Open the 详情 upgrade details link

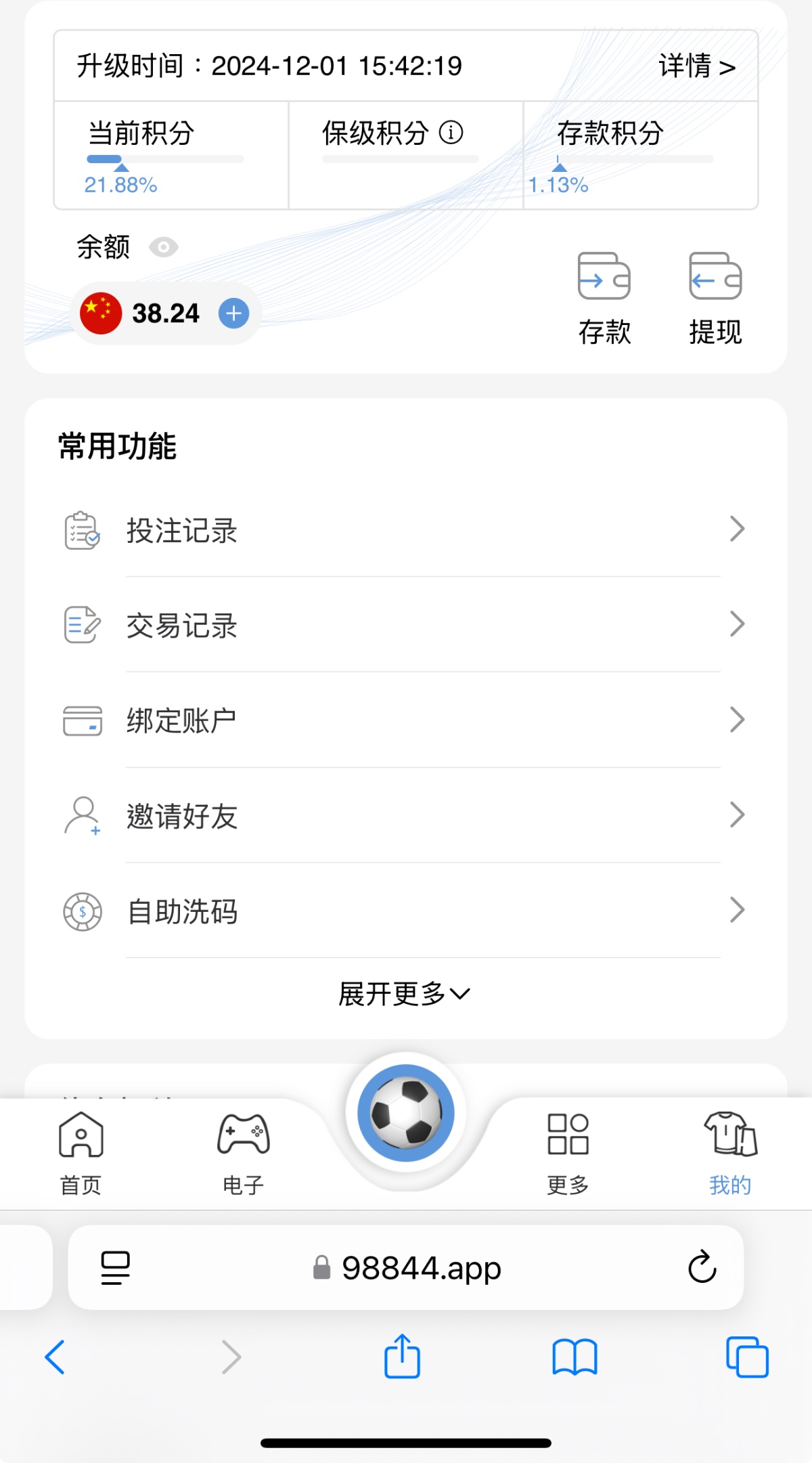tap(697, 66)
